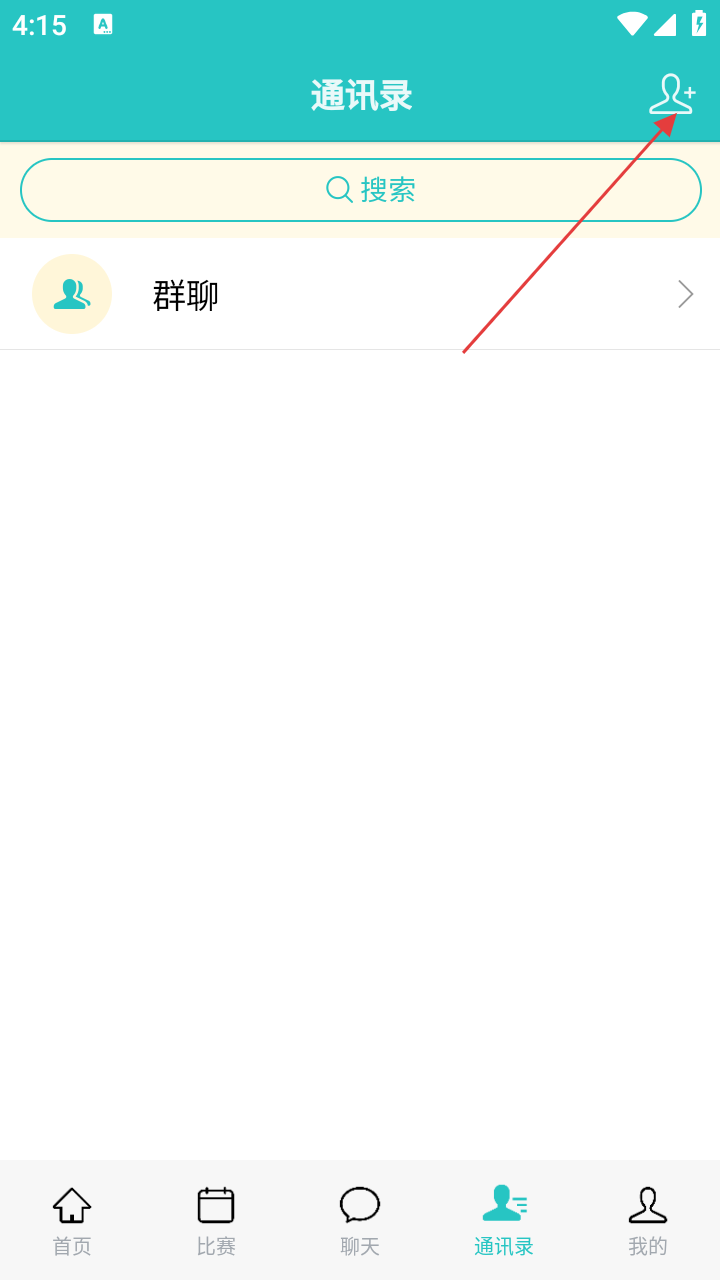Open the 群聊 group chat row
The width and height of the screenshot is (720, 1280).
coord(360,294)
